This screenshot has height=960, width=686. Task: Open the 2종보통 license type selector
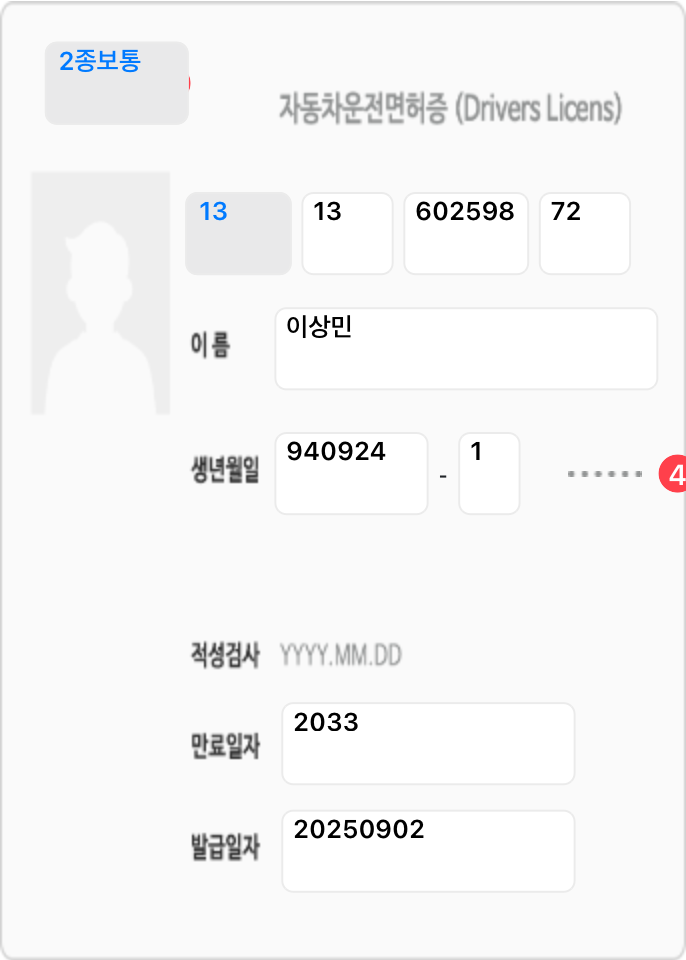tap(116, 83)
